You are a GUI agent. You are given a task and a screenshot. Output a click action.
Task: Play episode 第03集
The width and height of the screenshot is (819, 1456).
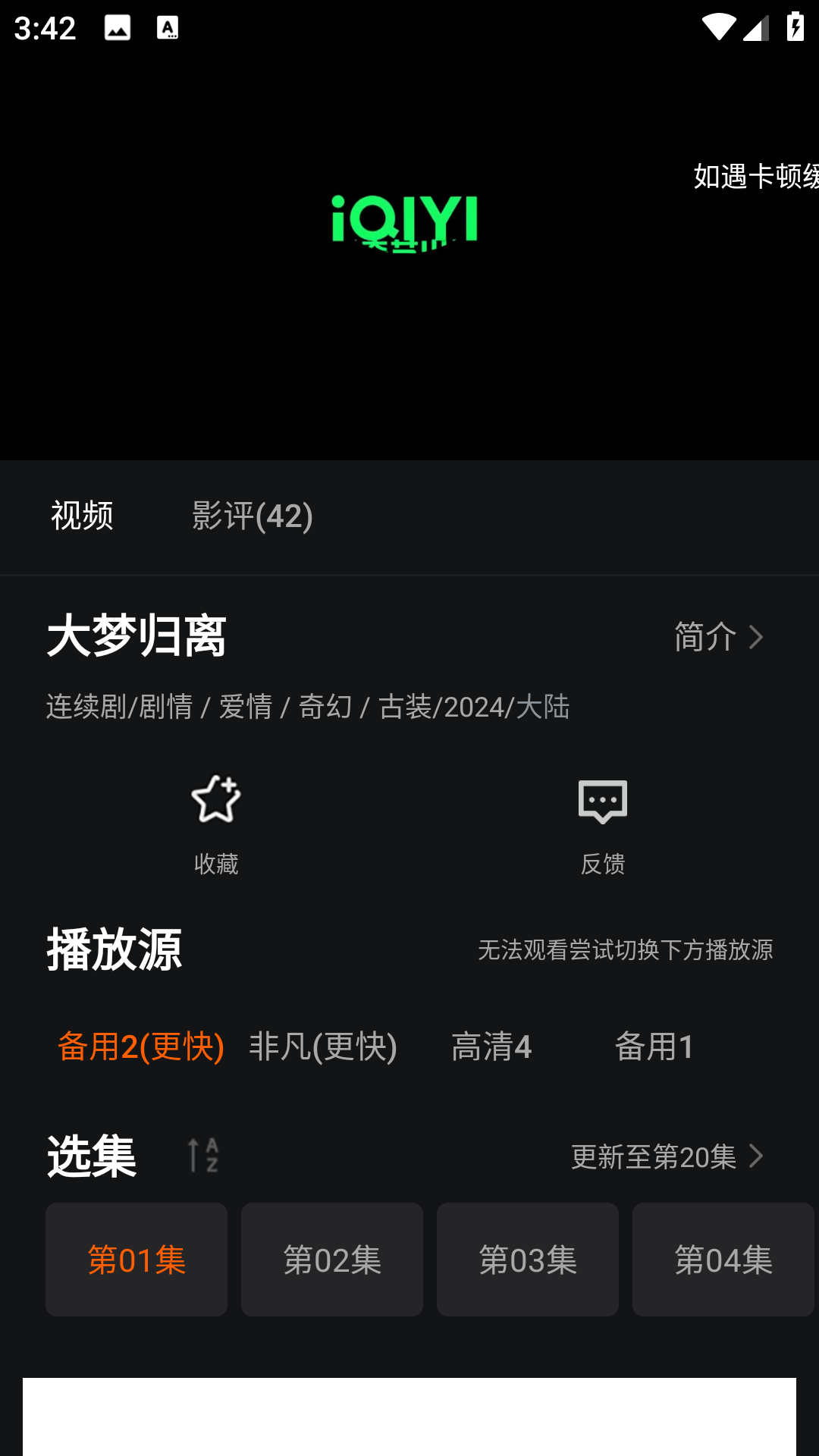tap(528, 1260)
